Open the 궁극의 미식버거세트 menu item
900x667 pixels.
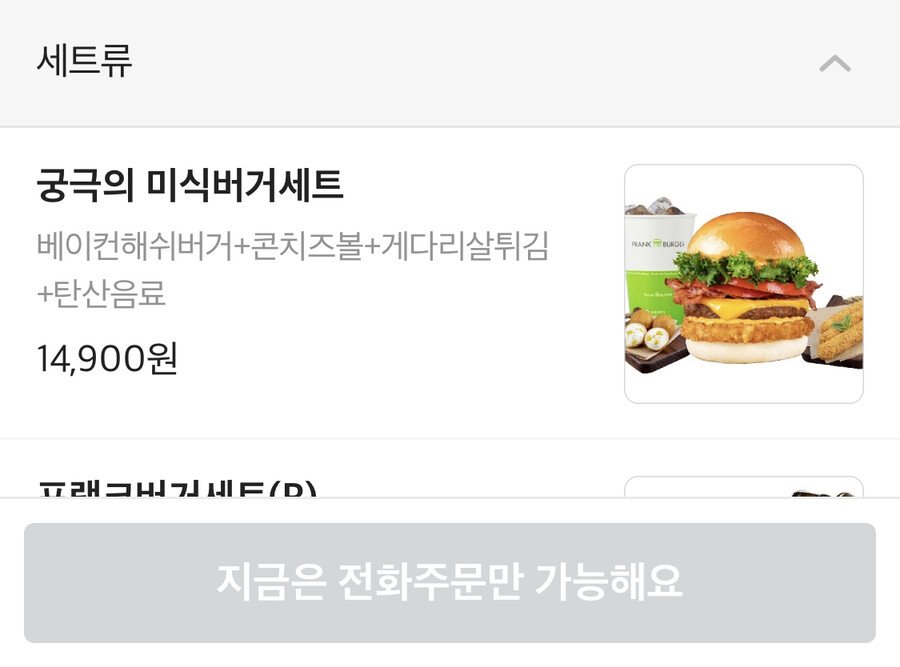coord(190,186)
